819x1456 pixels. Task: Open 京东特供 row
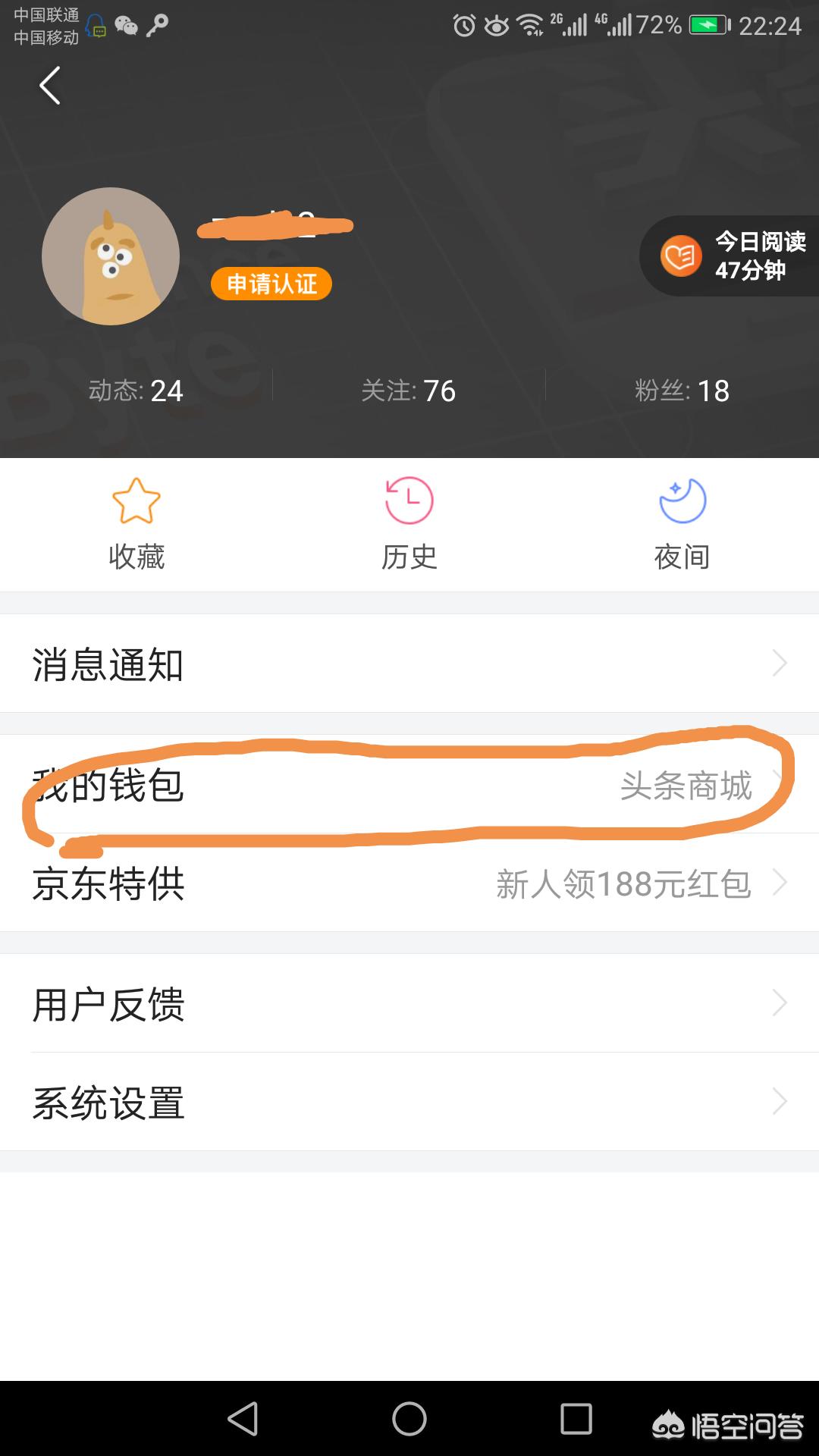[x=409, y=883]
